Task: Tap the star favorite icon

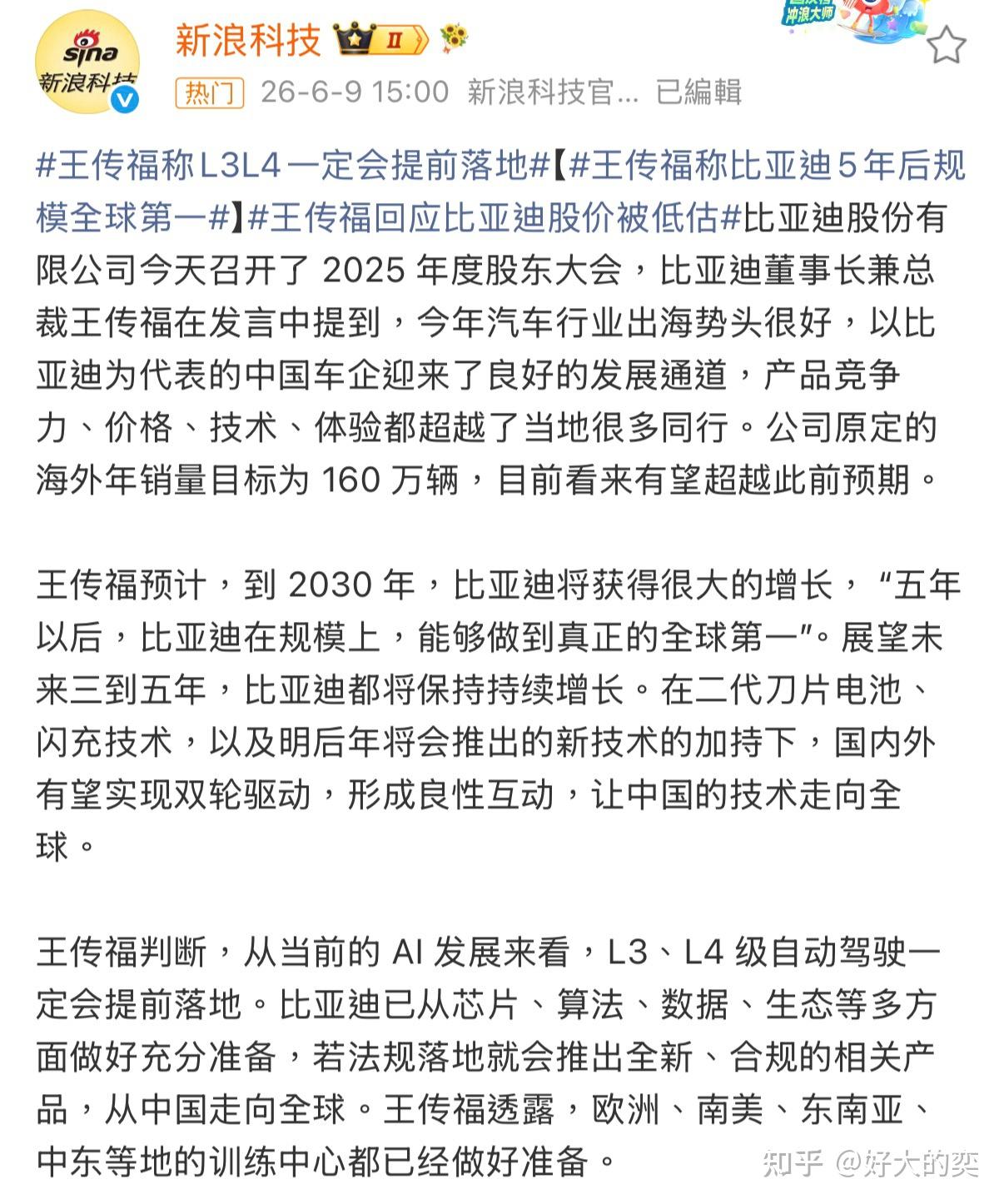Action: tap(946, 45)
